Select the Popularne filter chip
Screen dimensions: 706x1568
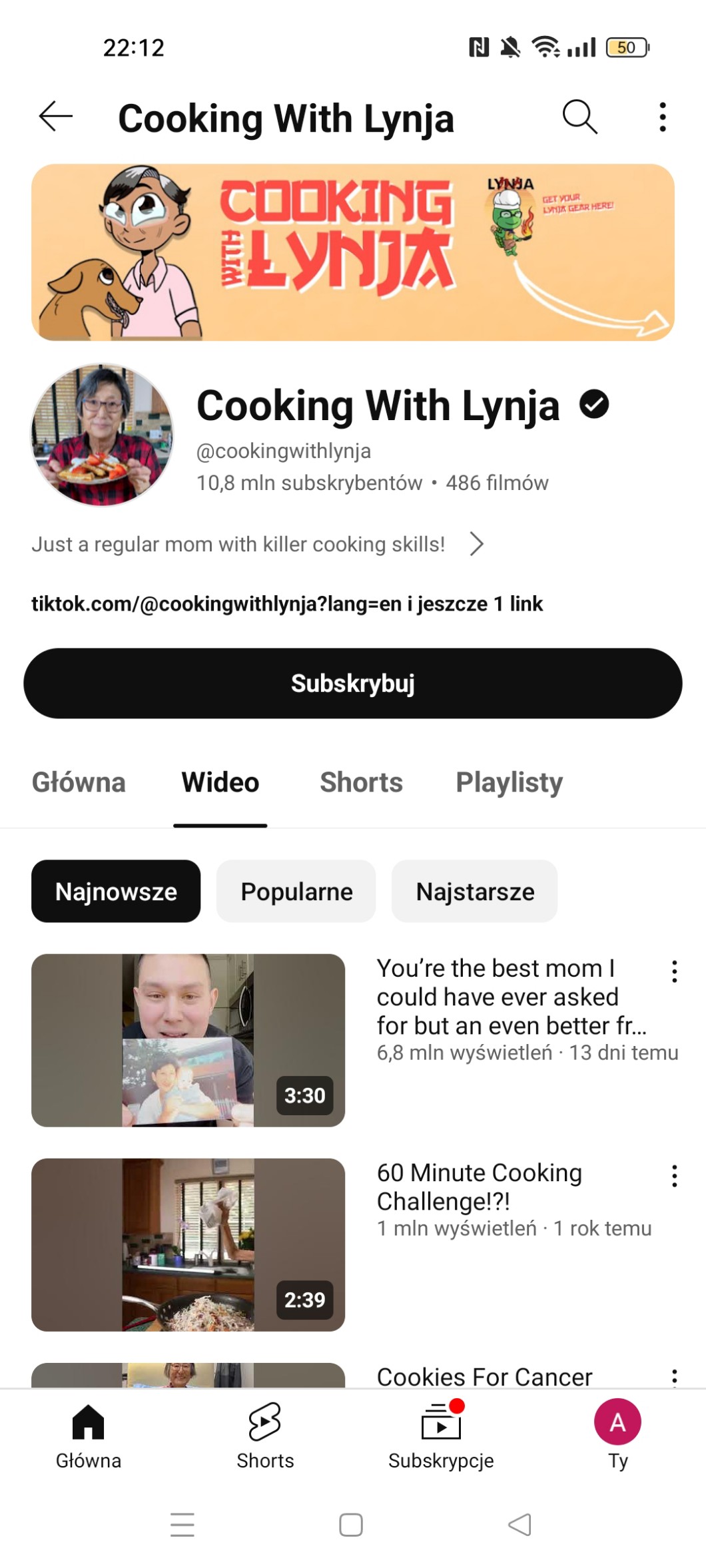point(296,892)
